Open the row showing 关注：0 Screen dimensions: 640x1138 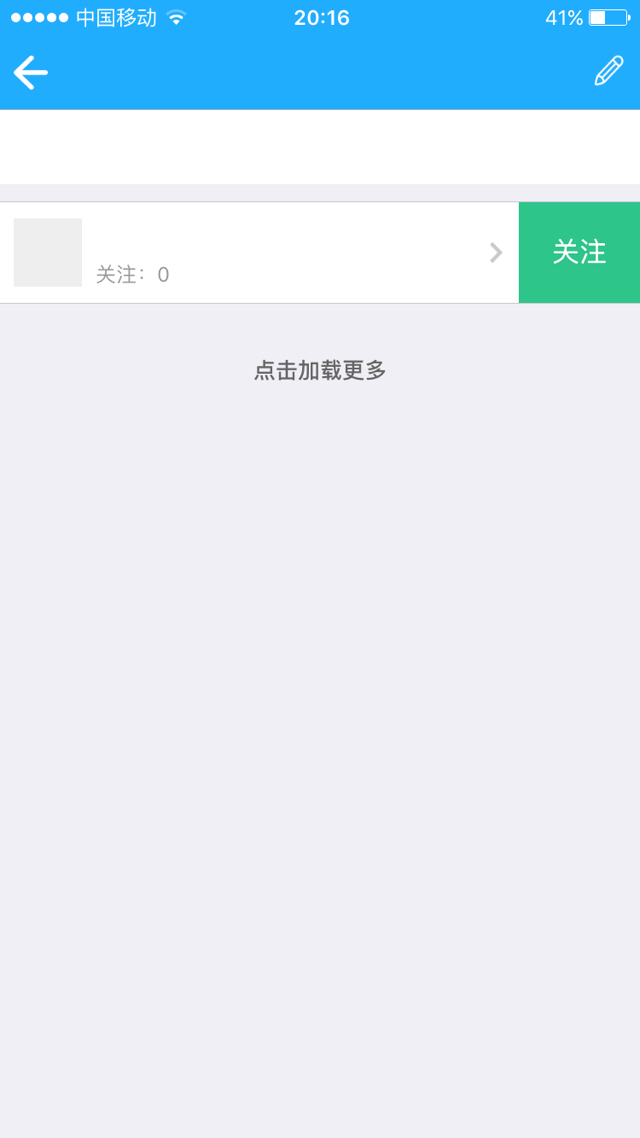pyautogui.click(x=259, y=253)
